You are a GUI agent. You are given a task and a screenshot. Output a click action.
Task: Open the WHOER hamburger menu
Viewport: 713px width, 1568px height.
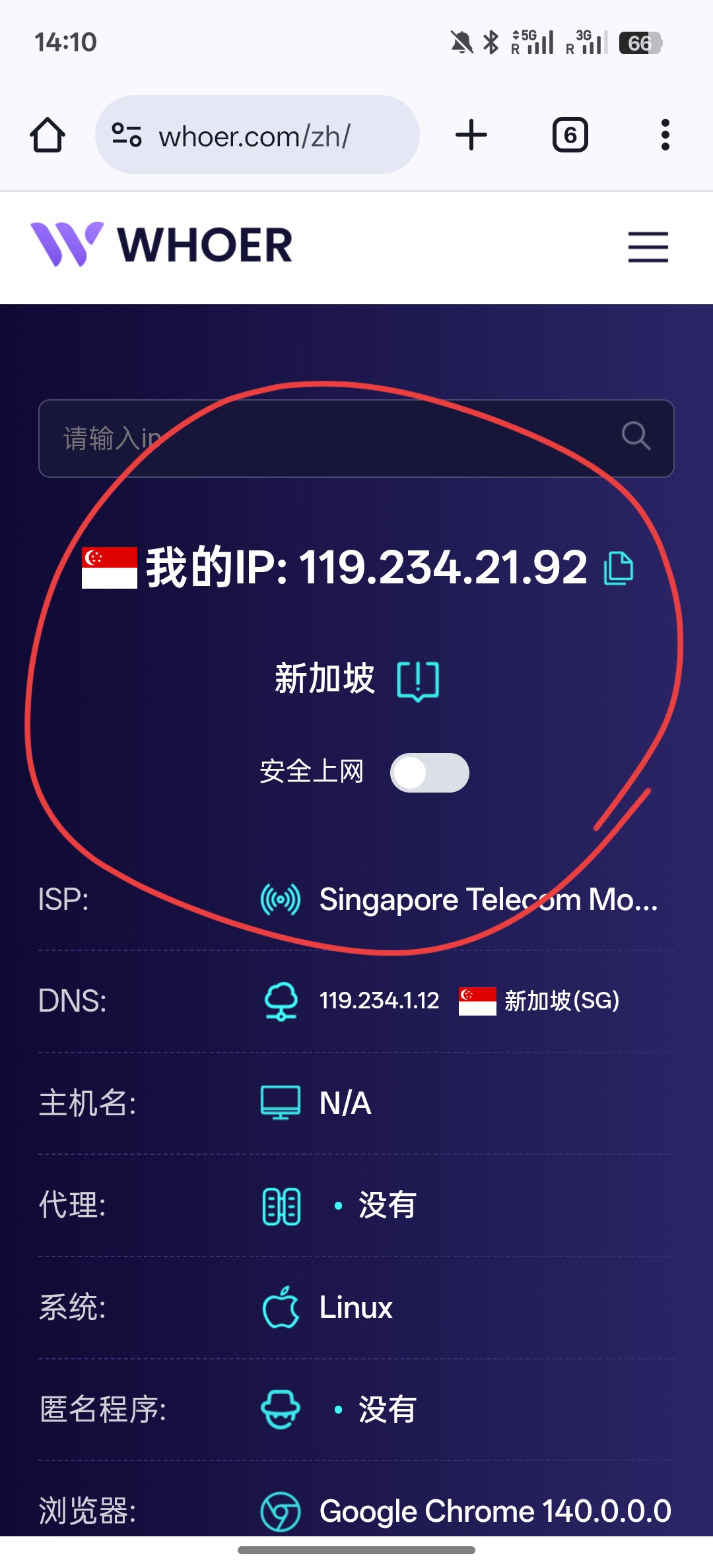pyautogui.click(x=648, y=247)
